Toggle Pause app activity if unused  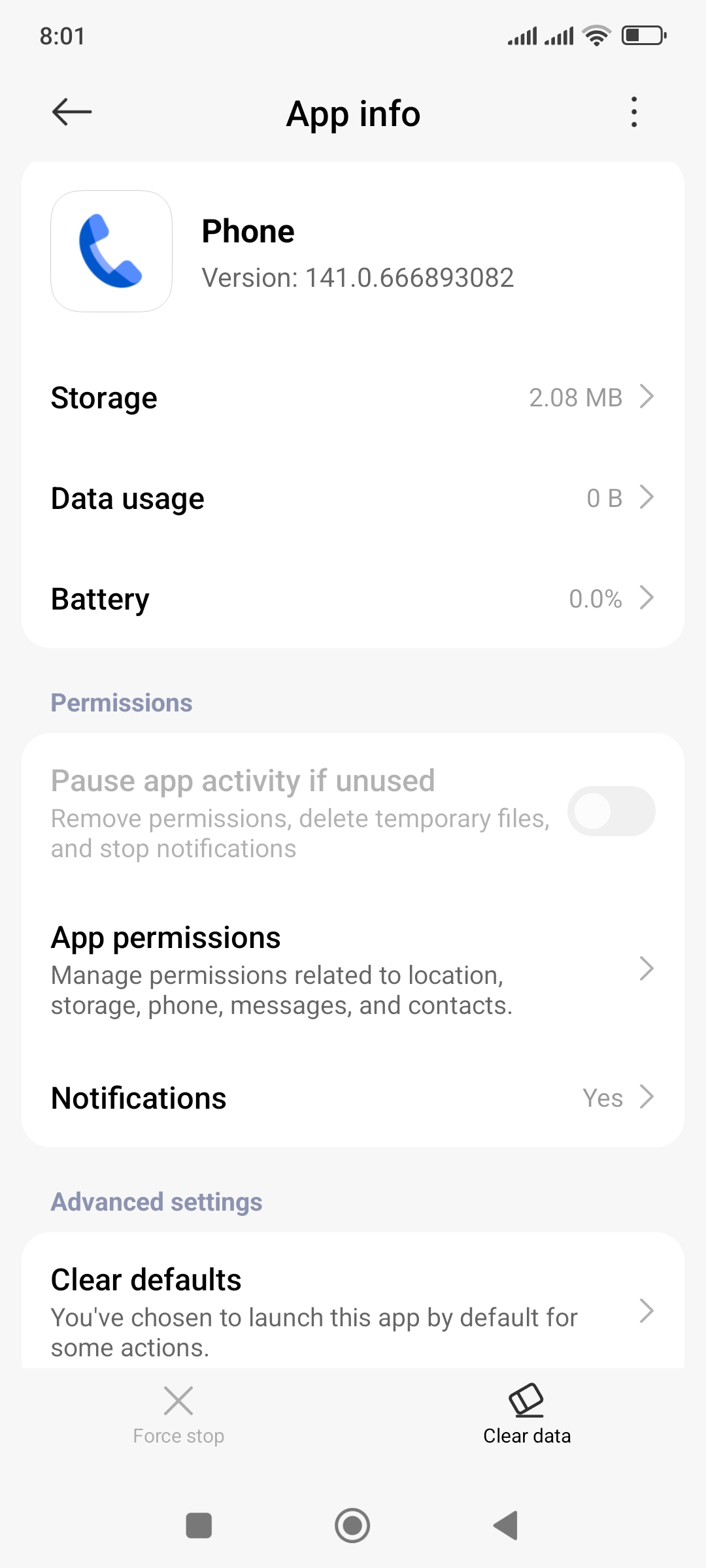tap(611, 811)
